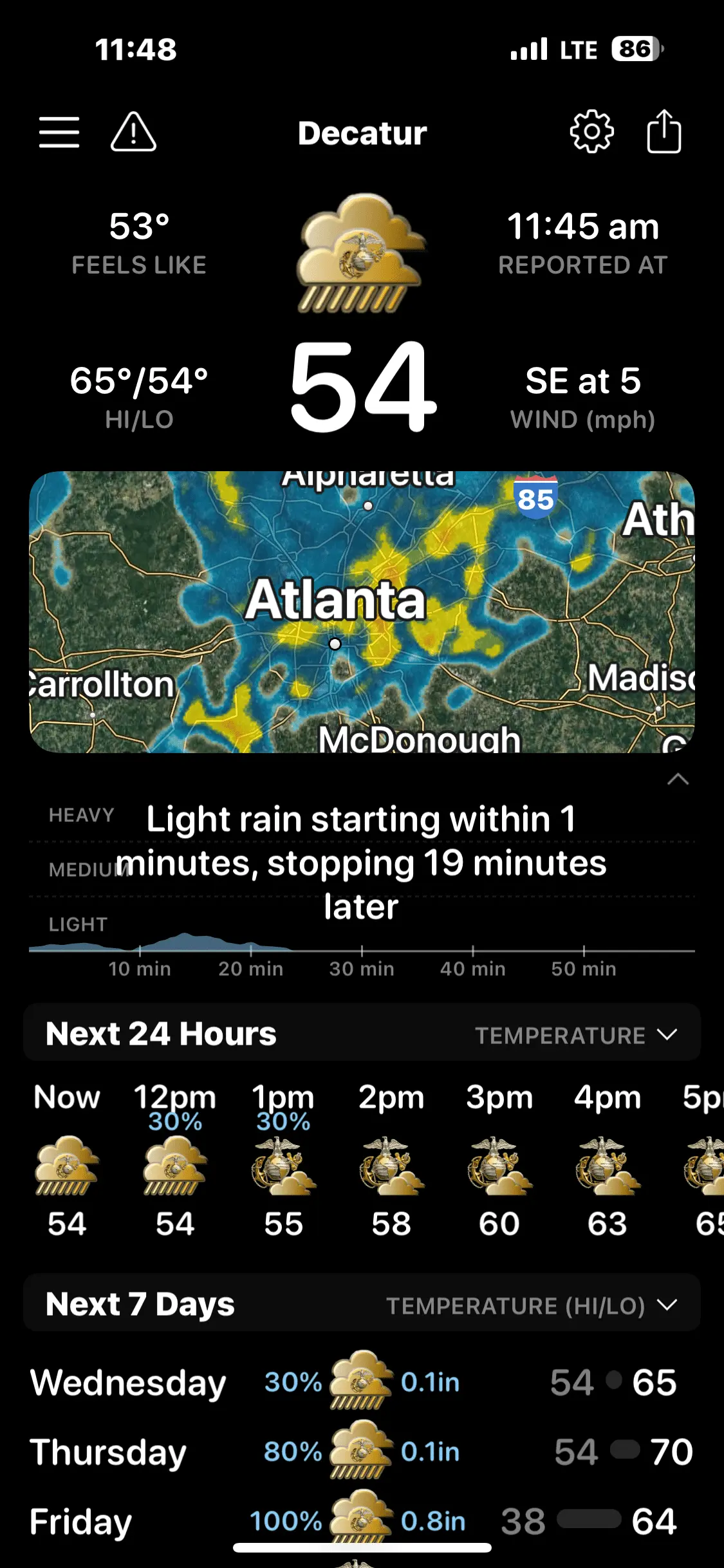The height and width of the screenshot is (1568, 724).
Task: Collapse the rain forecast chart
Action: click(678, 779)
